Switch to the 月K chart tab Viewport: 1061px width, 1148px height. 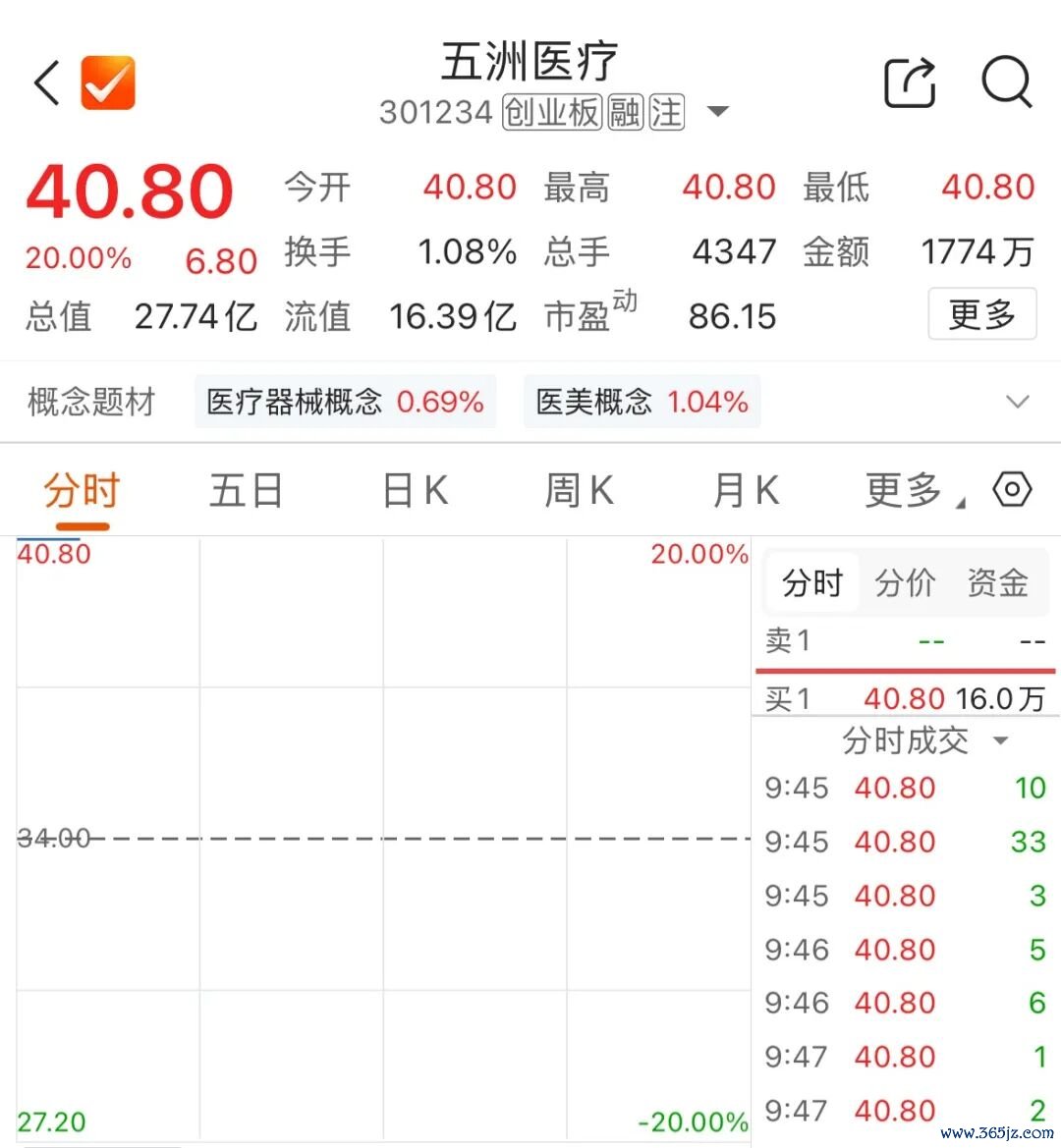[747, 491]
